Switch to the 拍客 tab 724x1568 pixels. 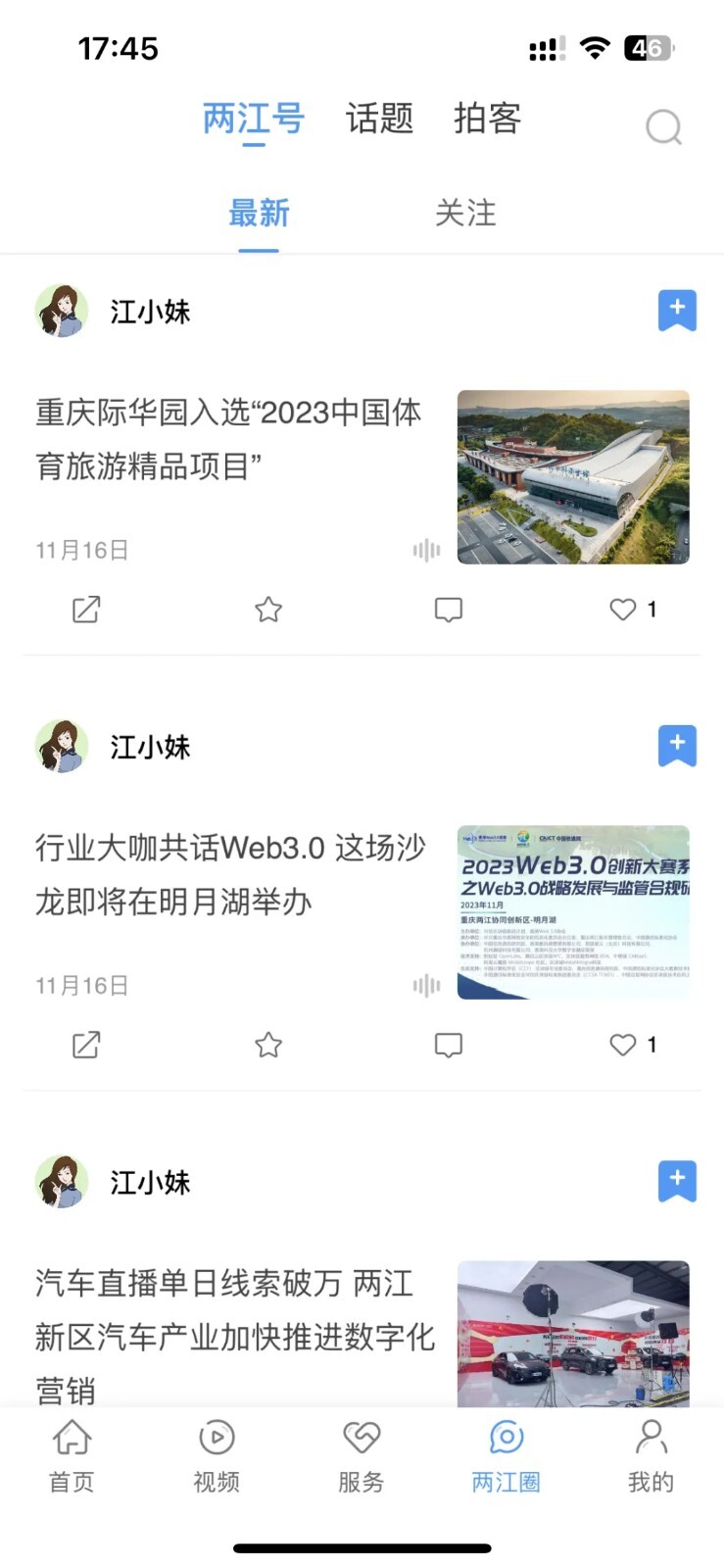point(487,120)
